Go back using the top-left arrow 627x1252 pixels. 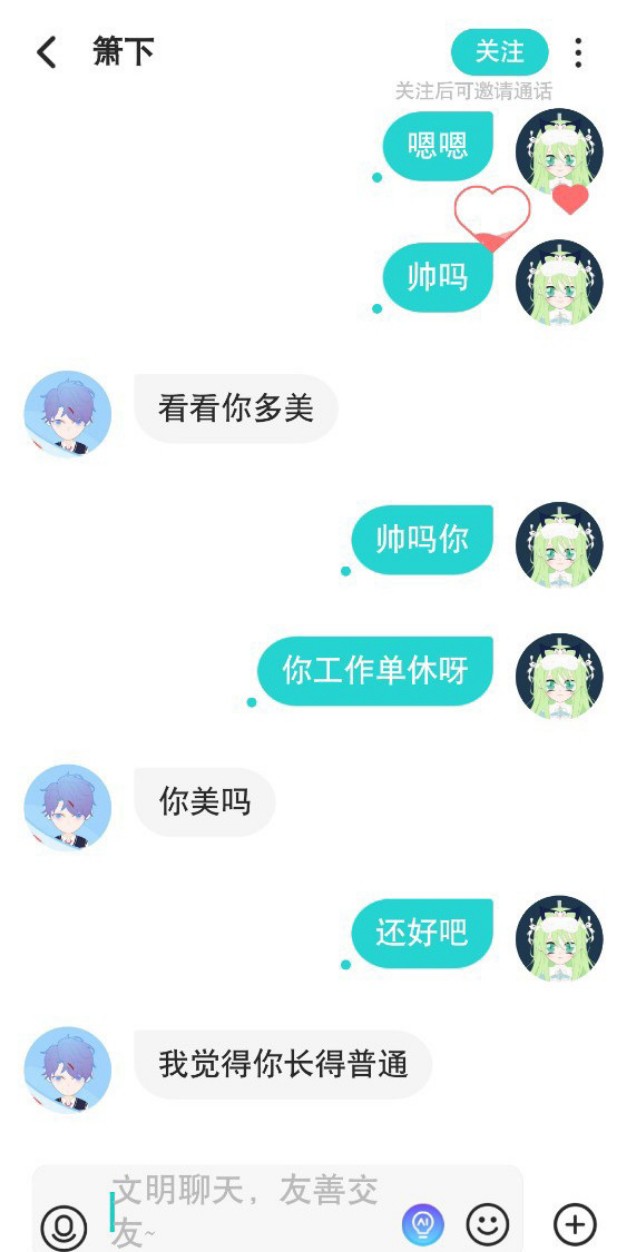[46, 52]
